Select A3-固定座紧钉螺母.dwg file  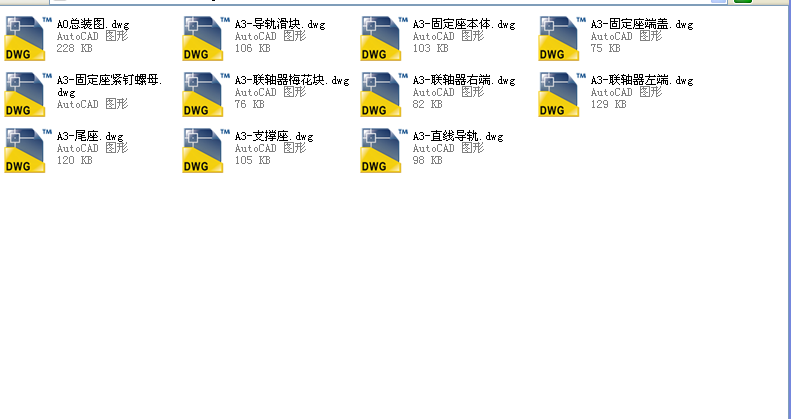pos(25,95)
